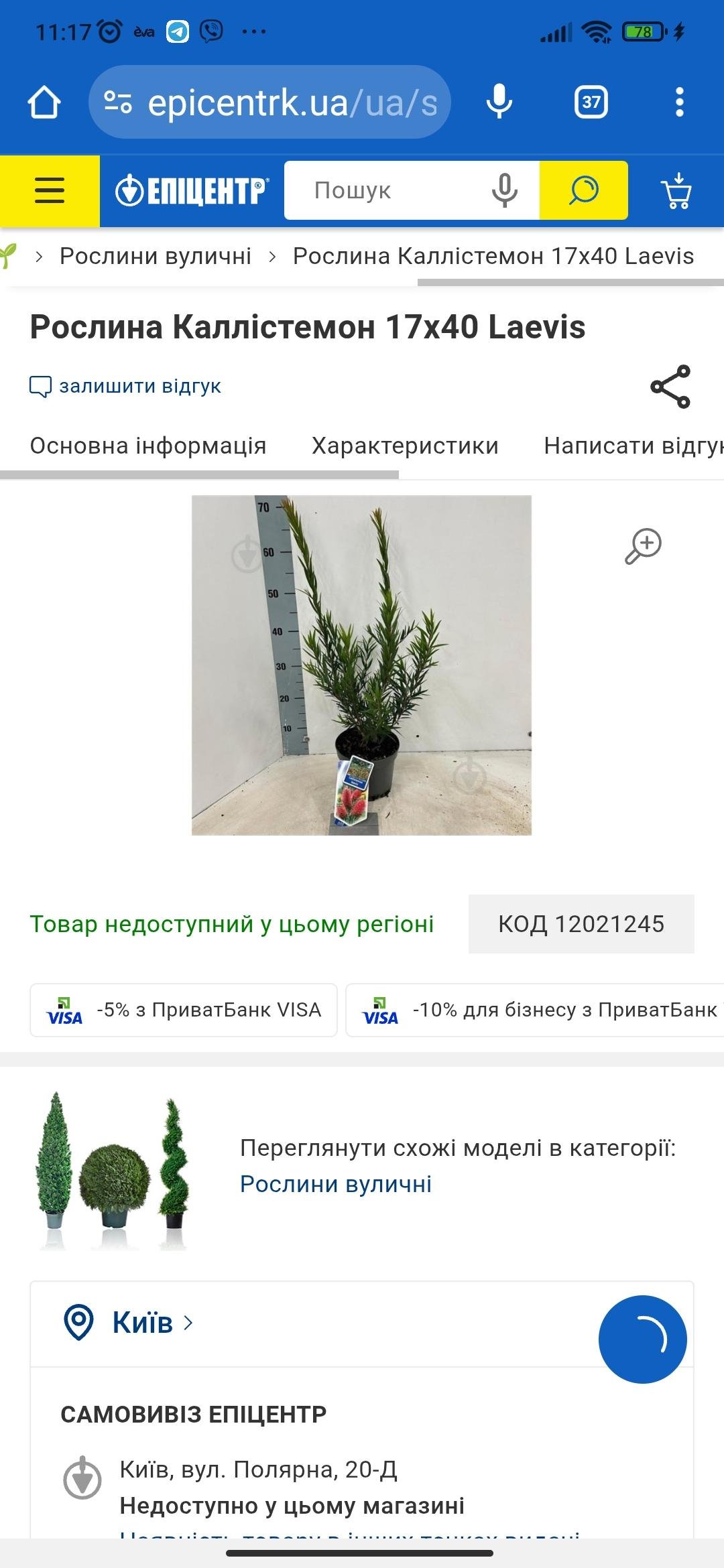724x1568 pixels.
Task: Open the залишити відгук link
Action: coord(140,386)
